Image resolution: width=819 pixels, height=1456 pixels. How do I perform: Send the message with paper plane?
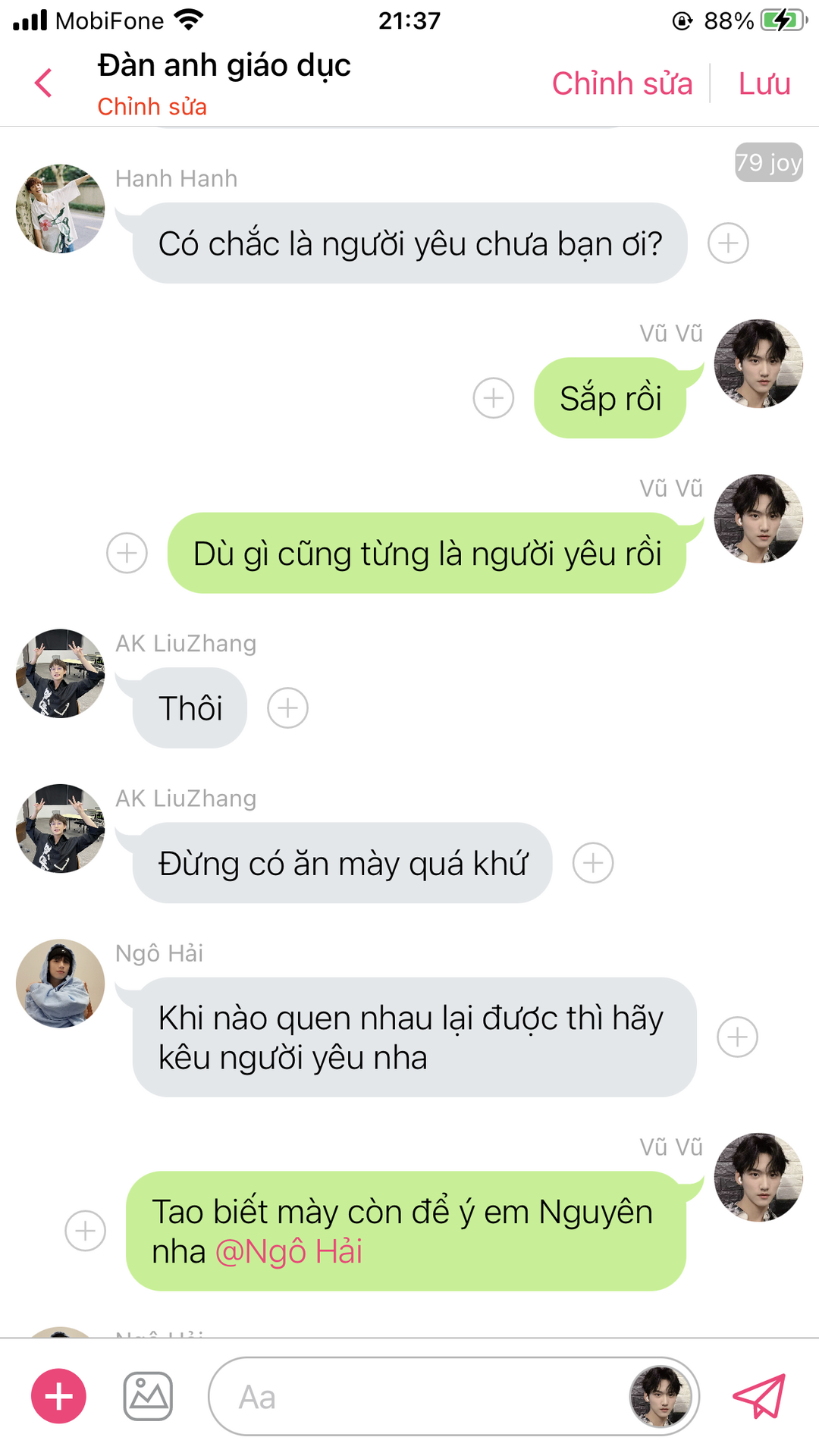point(758,1396)
